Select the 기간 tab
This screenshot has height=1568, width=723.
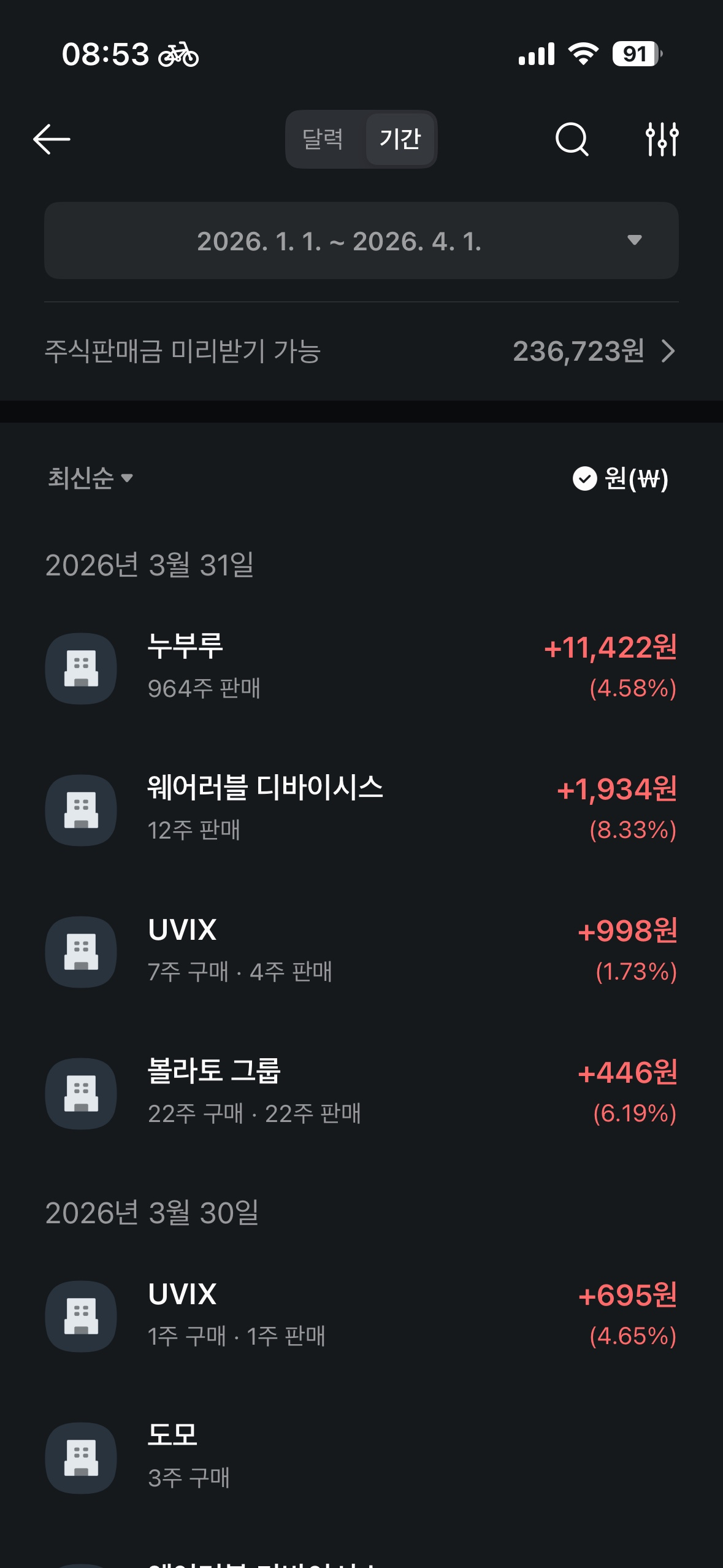pos(400,139)
